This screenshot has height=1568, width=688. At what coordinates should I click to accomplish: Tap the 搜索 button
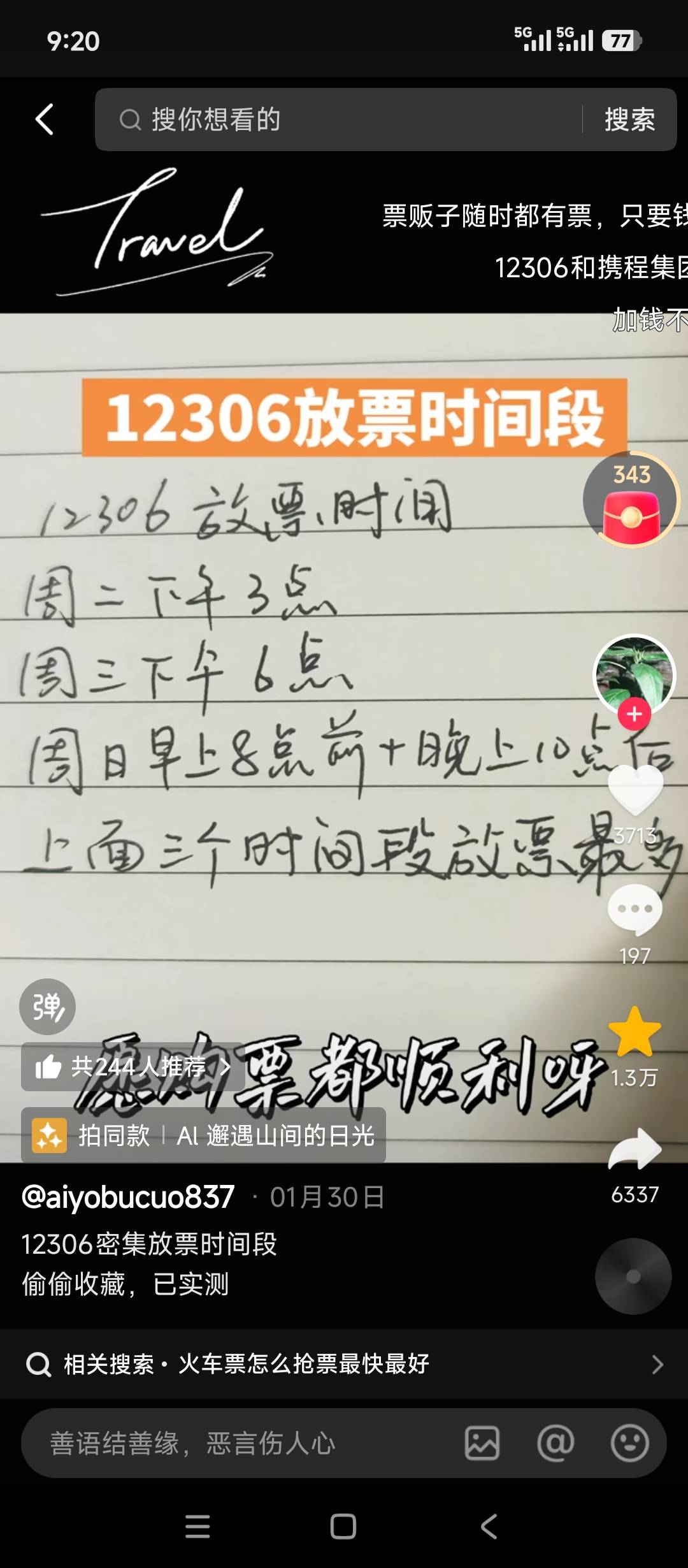[629, 119]
